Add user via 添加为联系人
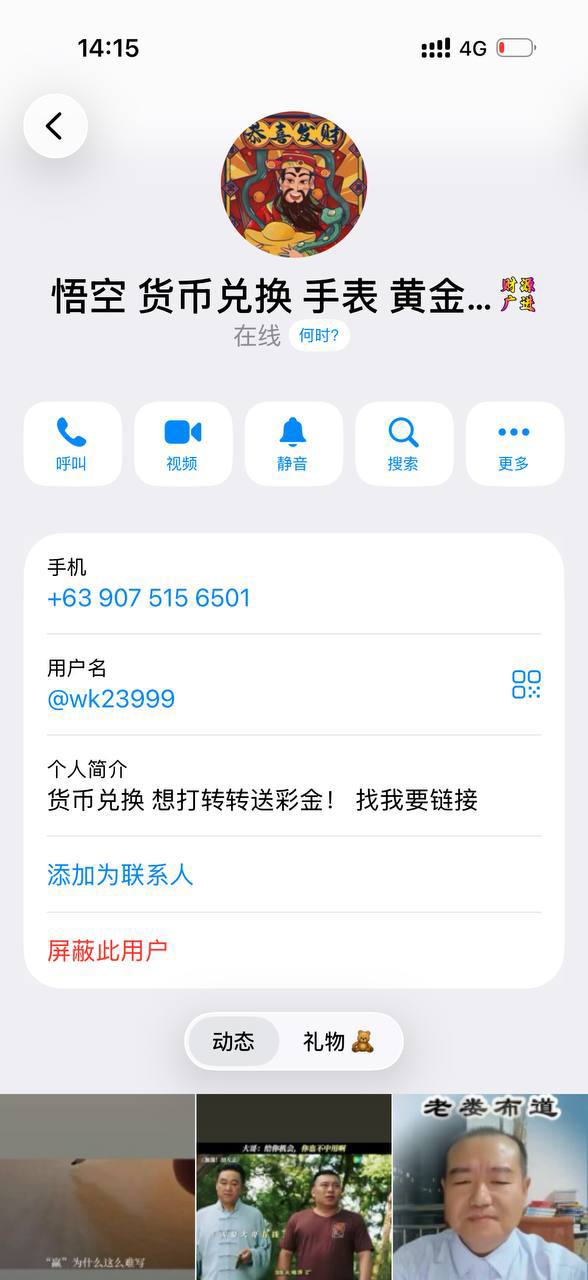 pos(120,875)
